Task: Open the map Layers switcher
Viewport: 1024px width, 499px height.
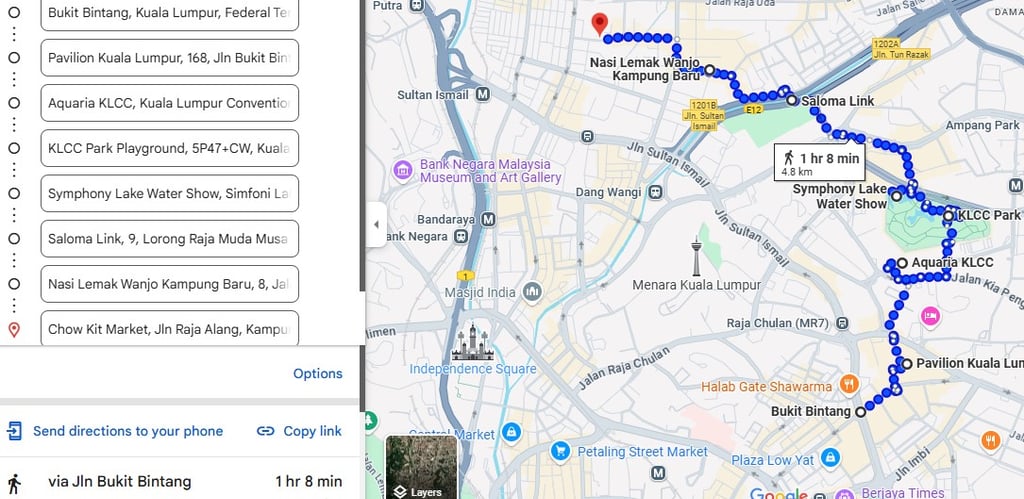Action: pyautogui.click(x=421, y=468)
